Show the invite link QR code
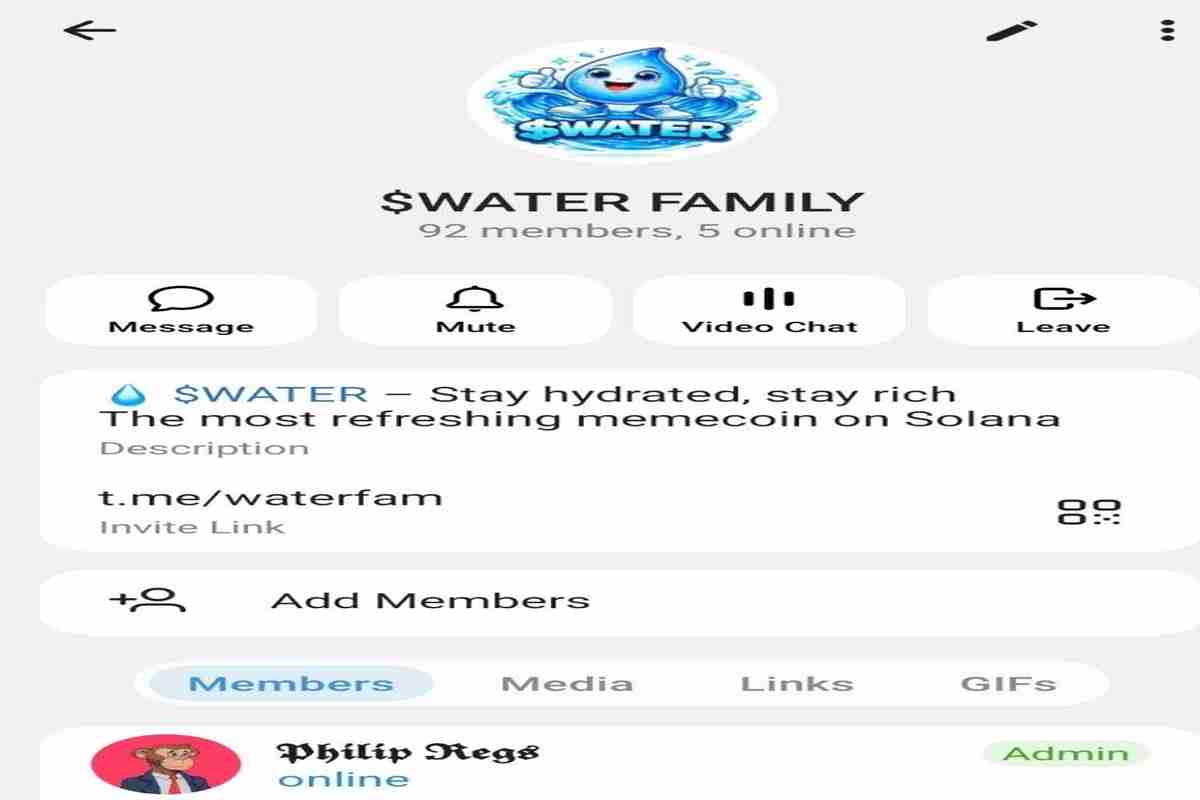 tap(1089, 512)
